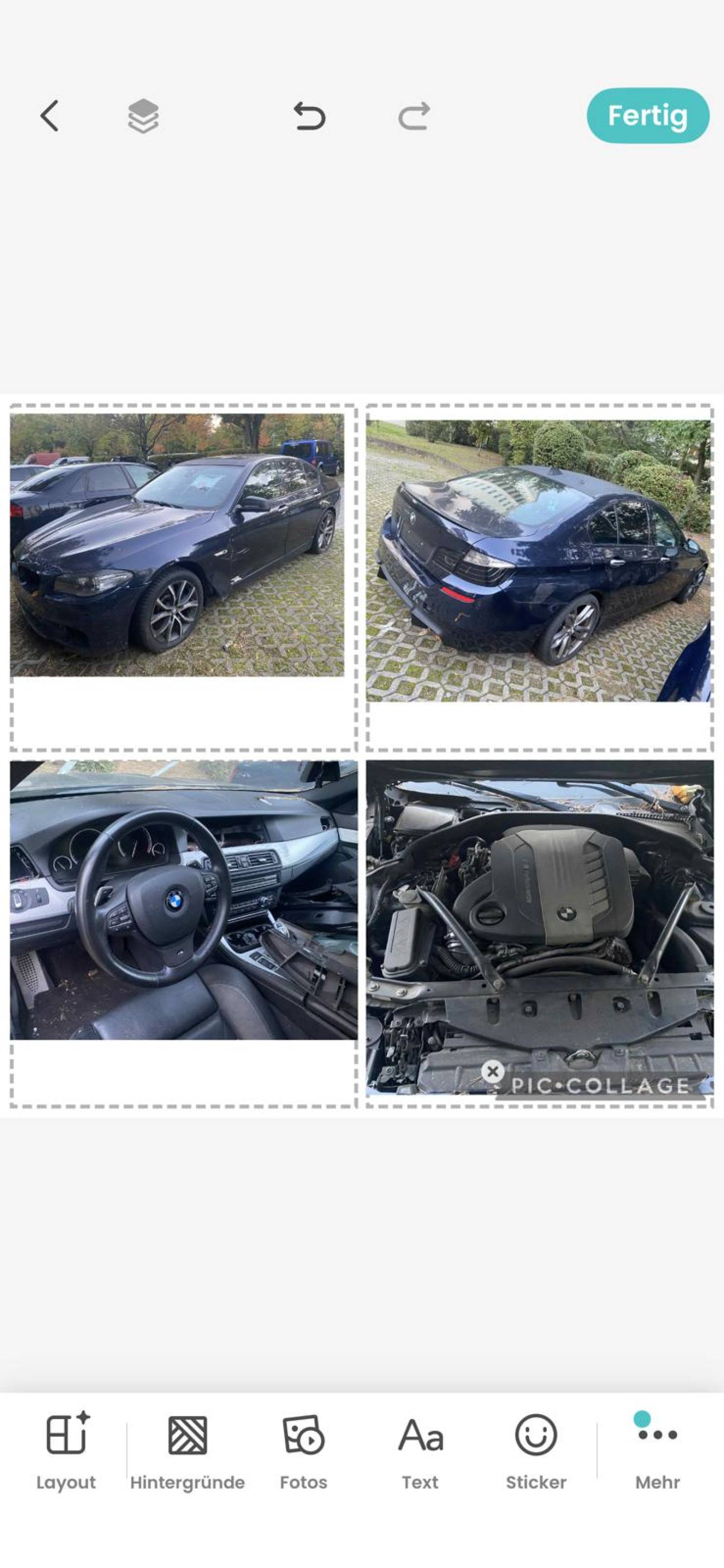This screenshot has width=724, height=1568.
Task: Tap Fertig to finish the collage
Action: [648, 115]
